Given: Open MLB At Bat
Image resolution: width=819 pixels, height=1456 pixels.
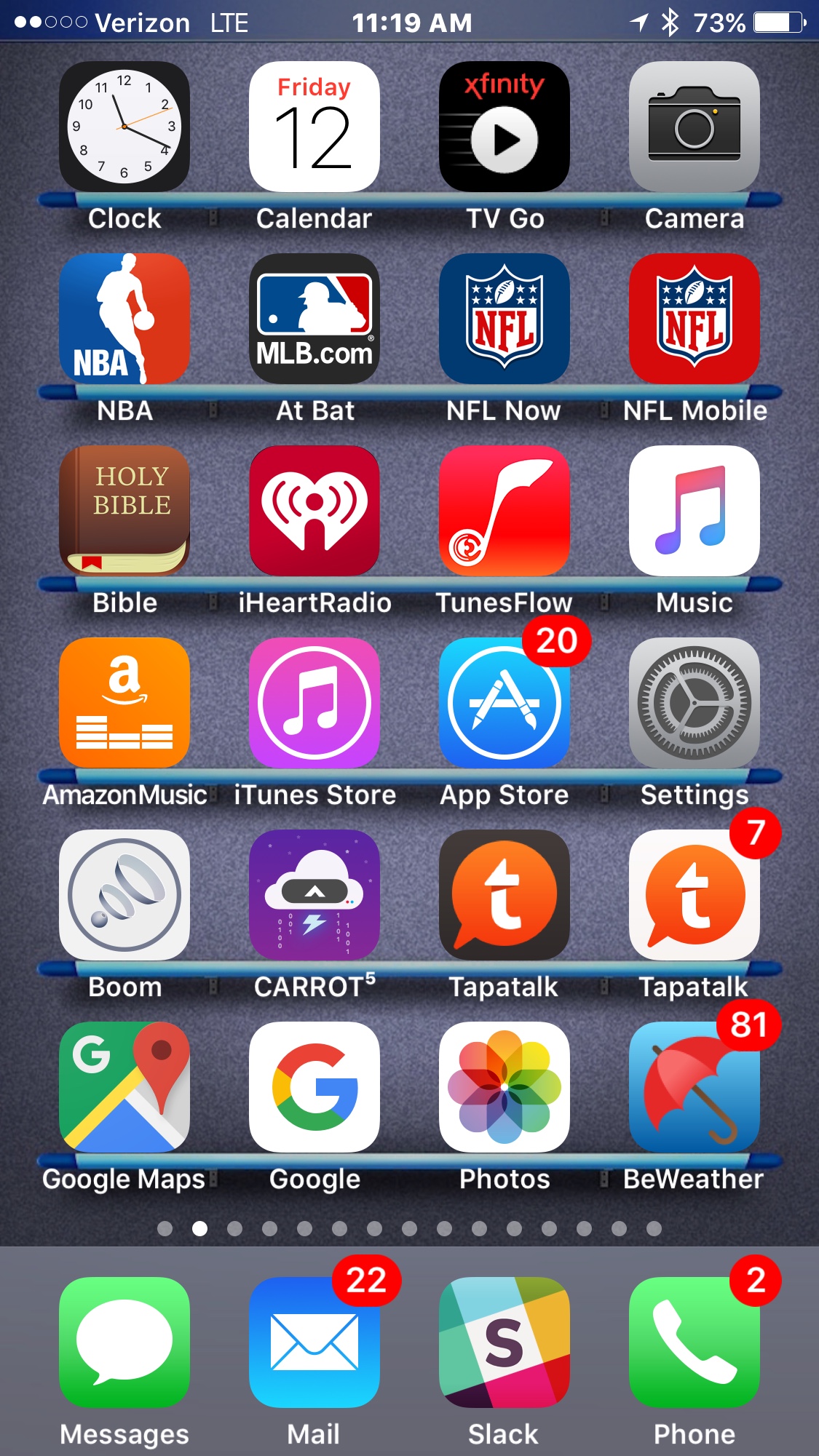Looking at the screenshot, I should point(314,319).
